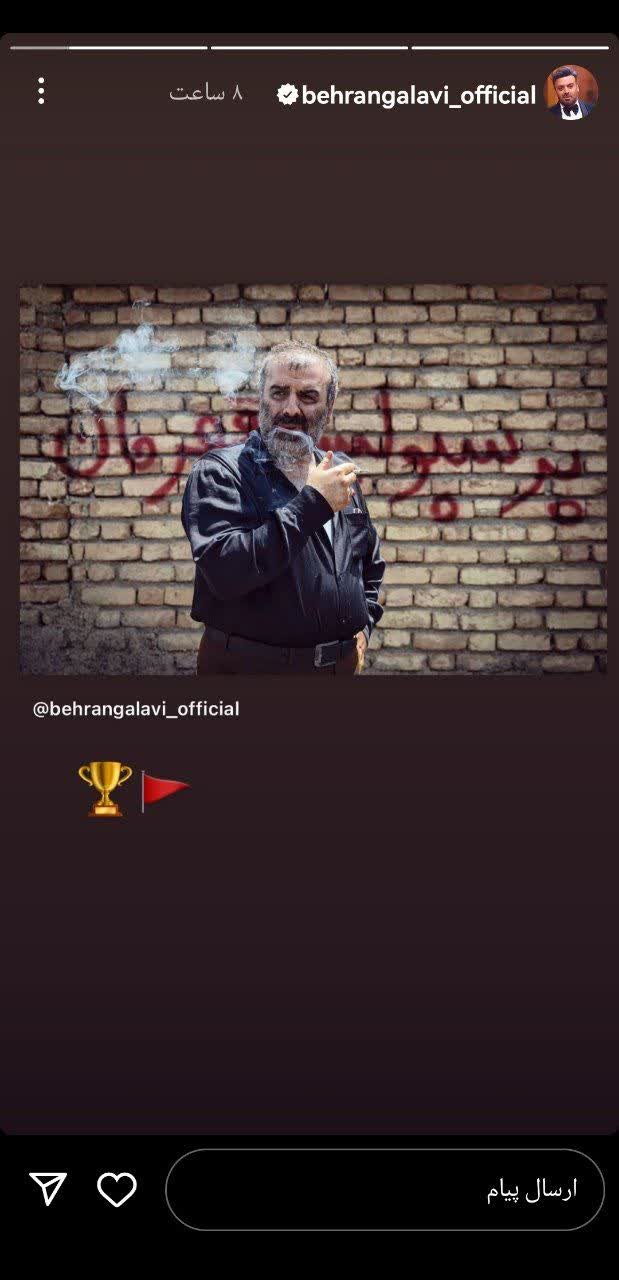The height and width of the screenshot is (1280, 619).
Task: Focus the ارسال پیام message field
Action: [x=385, y=1189]
